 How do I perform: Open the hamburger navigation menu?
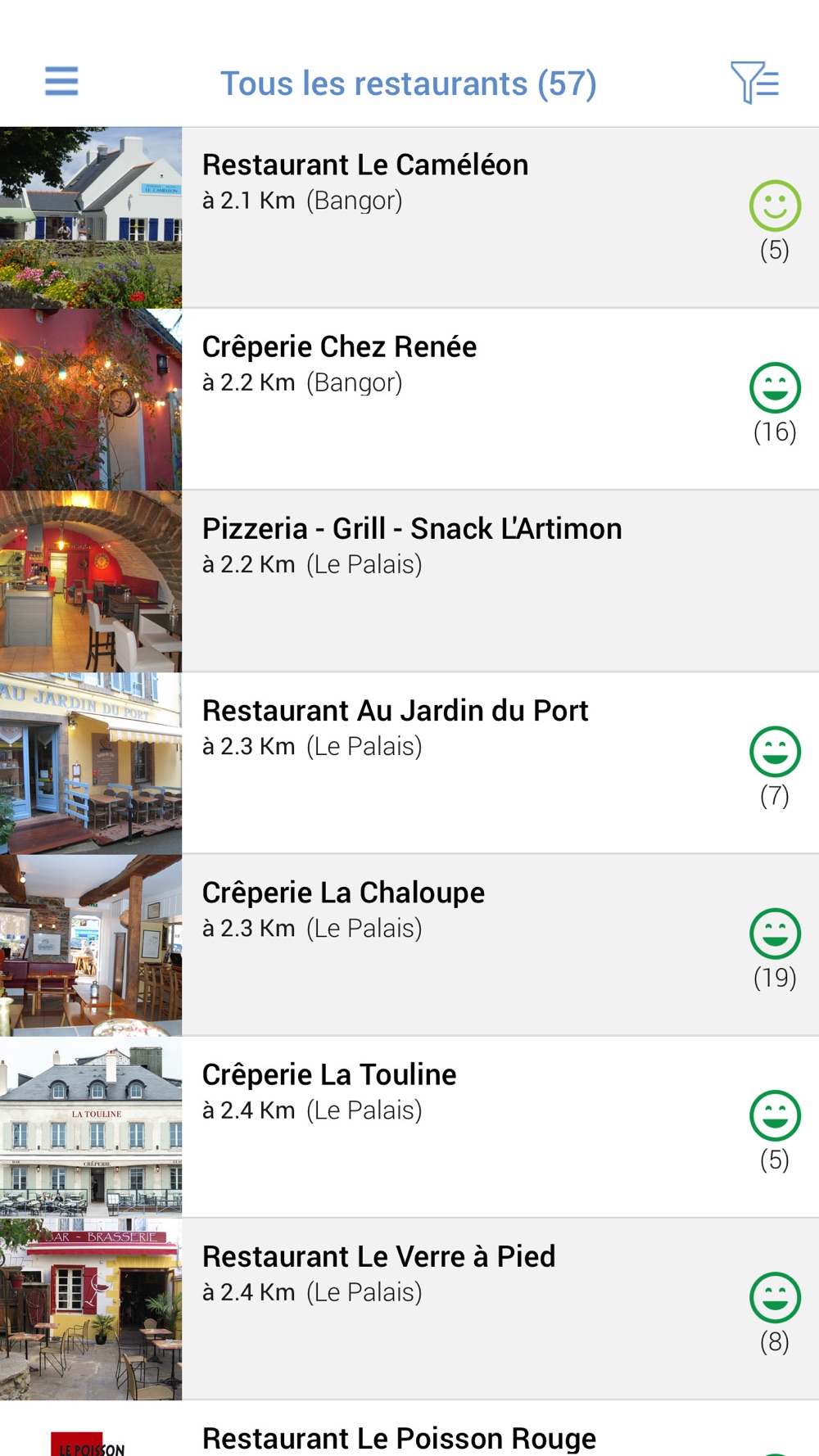pyautogui.click(x=61, y=81)
